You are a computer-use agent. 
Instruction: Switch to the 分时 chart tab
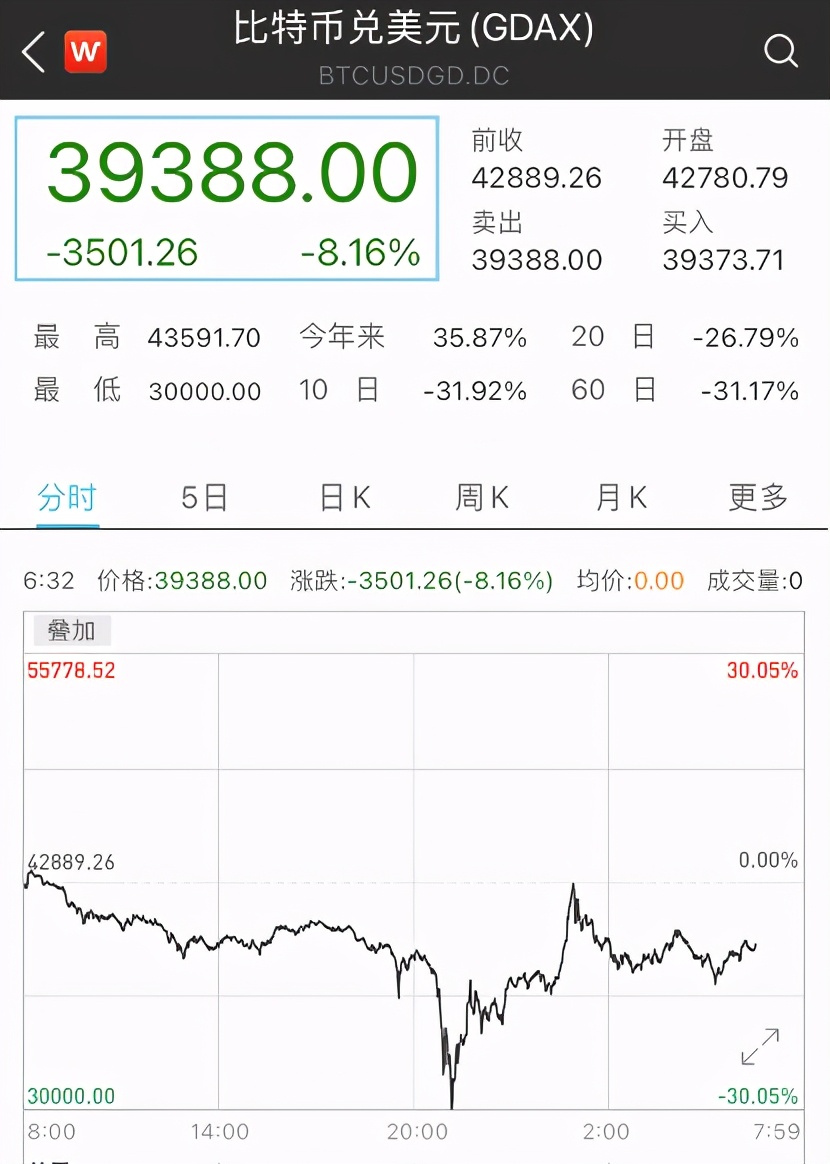[x=67, y=497]
